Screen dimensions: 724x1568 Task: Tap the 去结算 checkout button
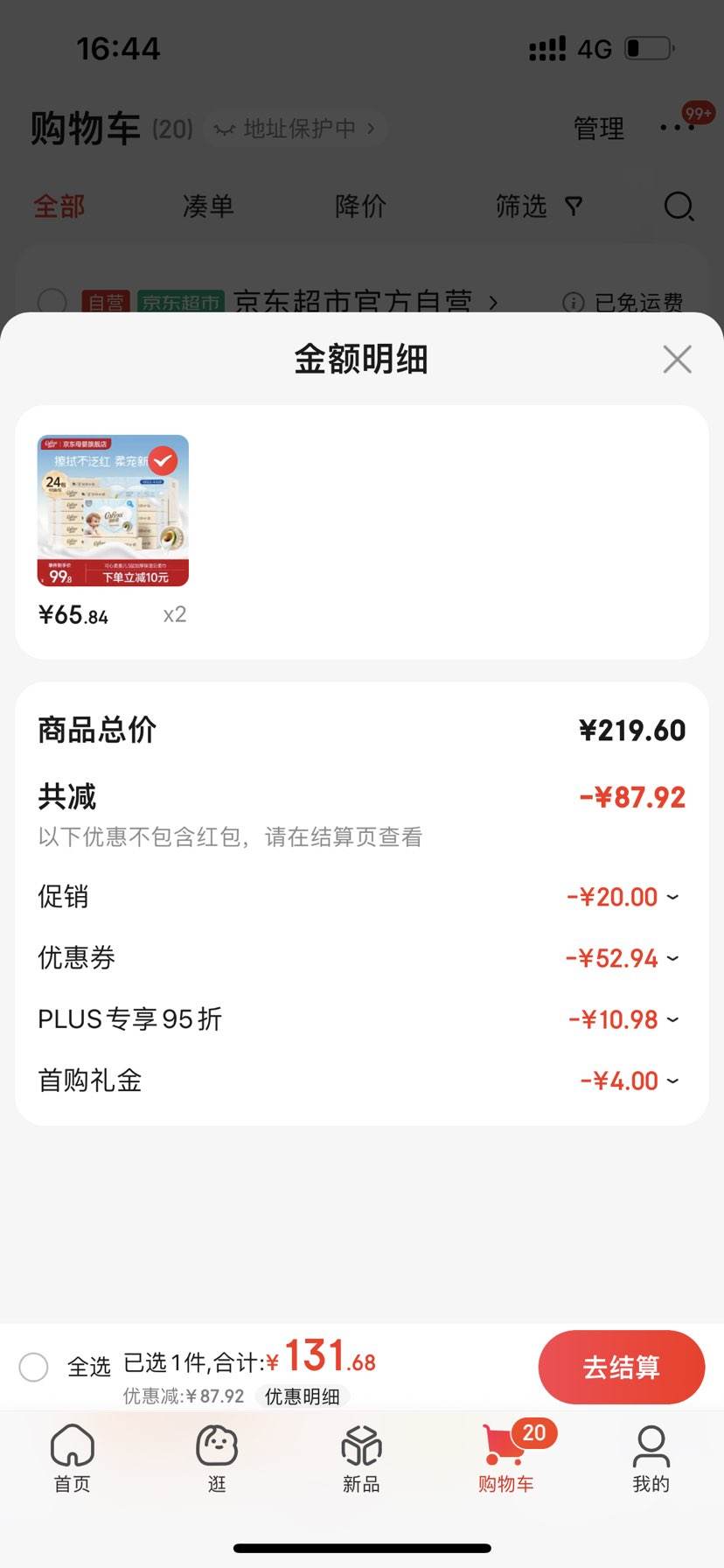click(x=621, y=1367)
